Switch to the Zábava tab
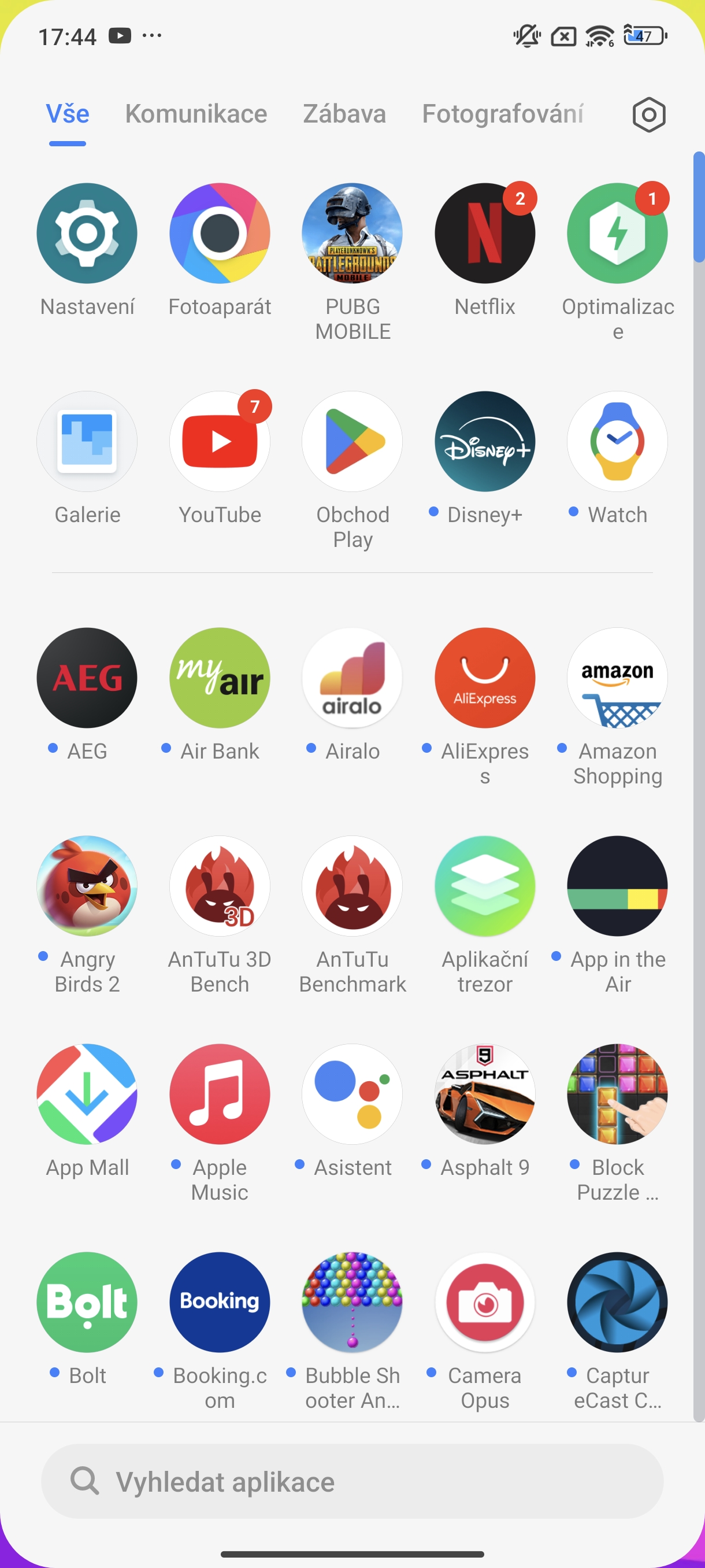The image size is (705, 1568). pos(344,114)
